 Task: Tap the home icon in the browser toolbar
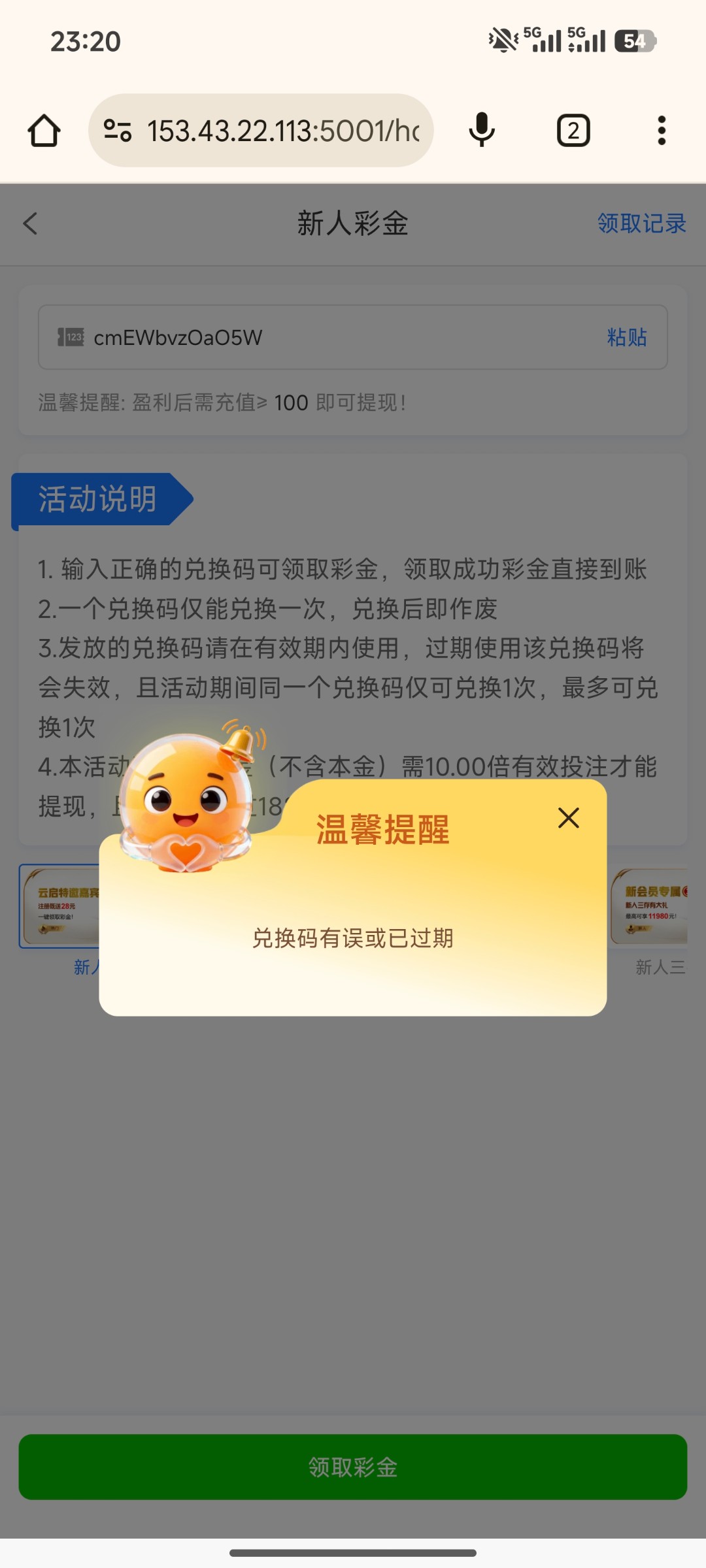tap(43, 129)
